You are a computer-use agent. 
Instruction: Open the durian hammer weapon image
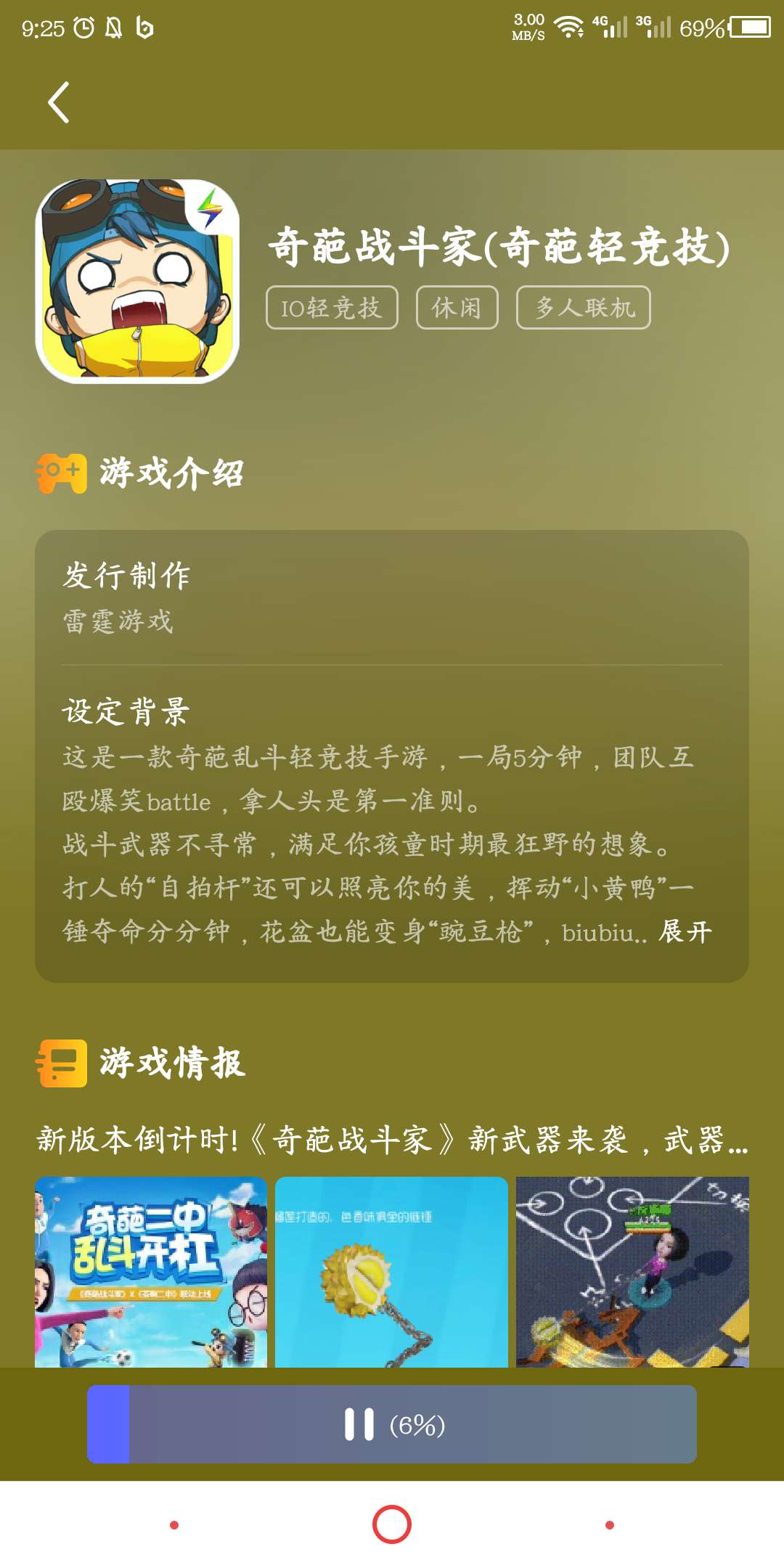(x=391, y=1272)
